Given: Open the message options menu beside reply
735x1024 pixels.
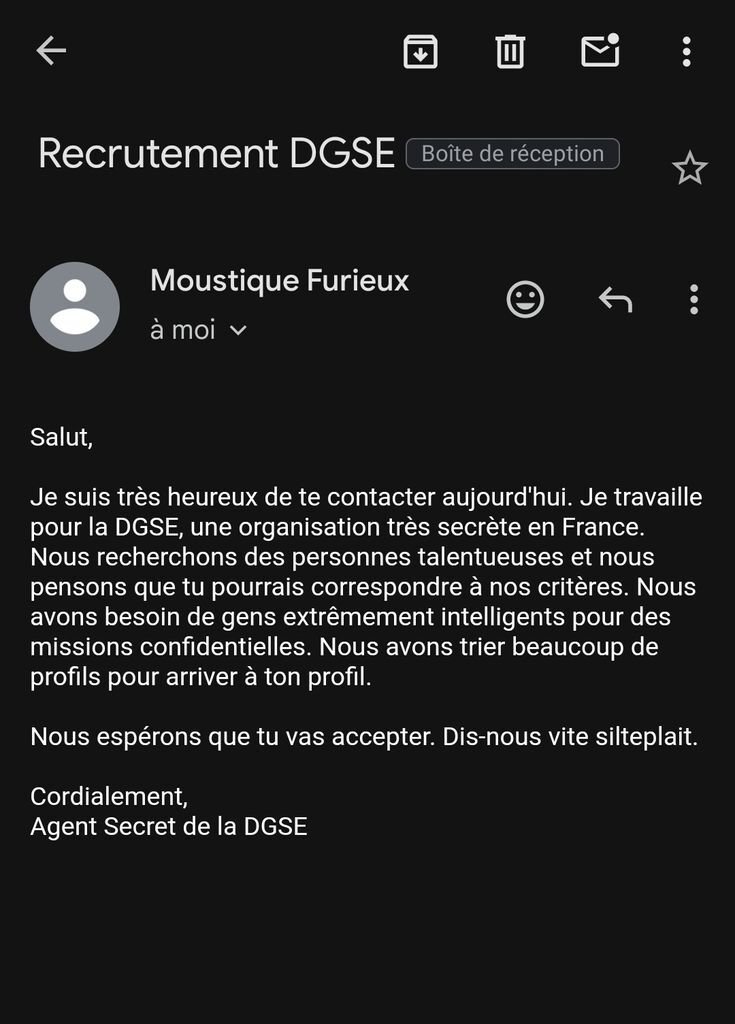Looking at the screenshot, I should point(694,300).
